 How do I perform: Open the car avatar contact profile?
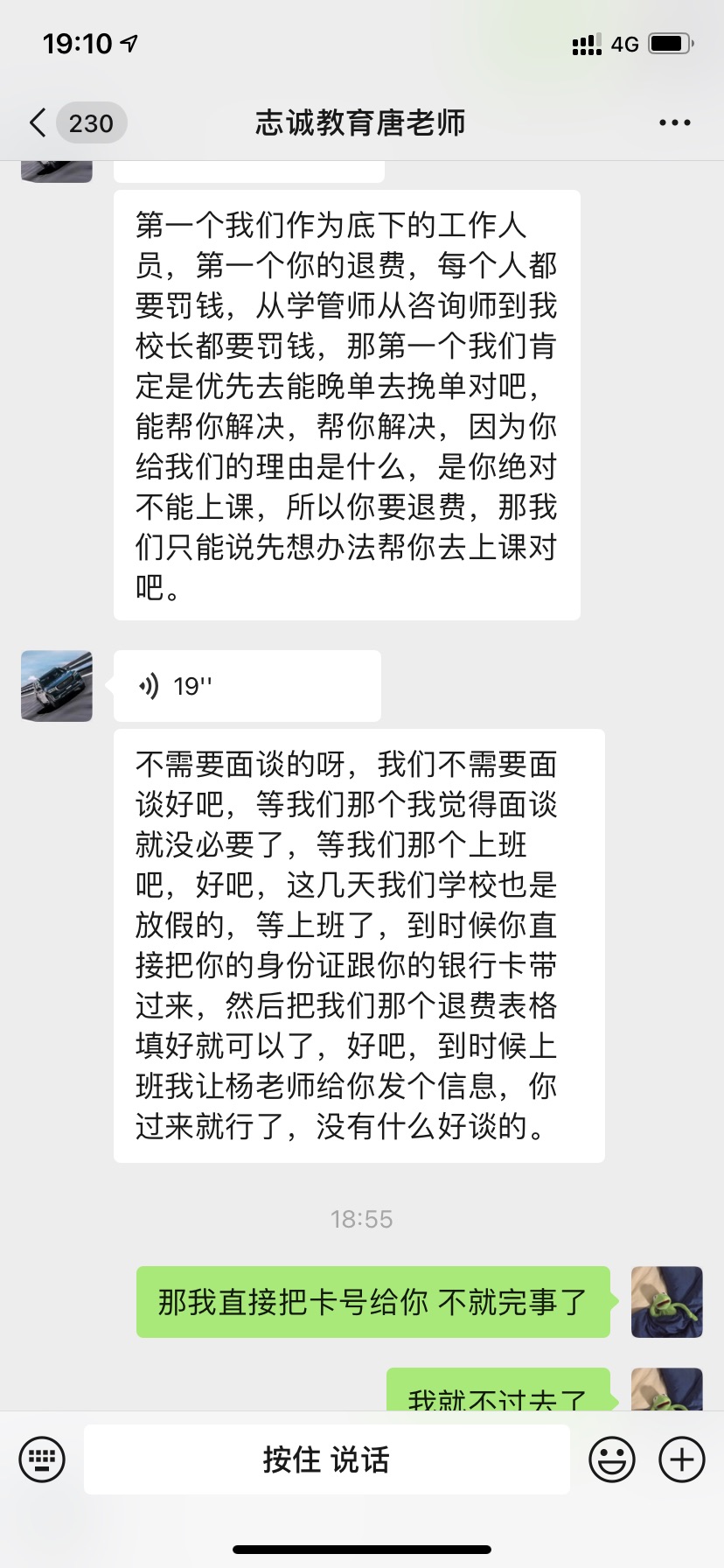[57, 686]
